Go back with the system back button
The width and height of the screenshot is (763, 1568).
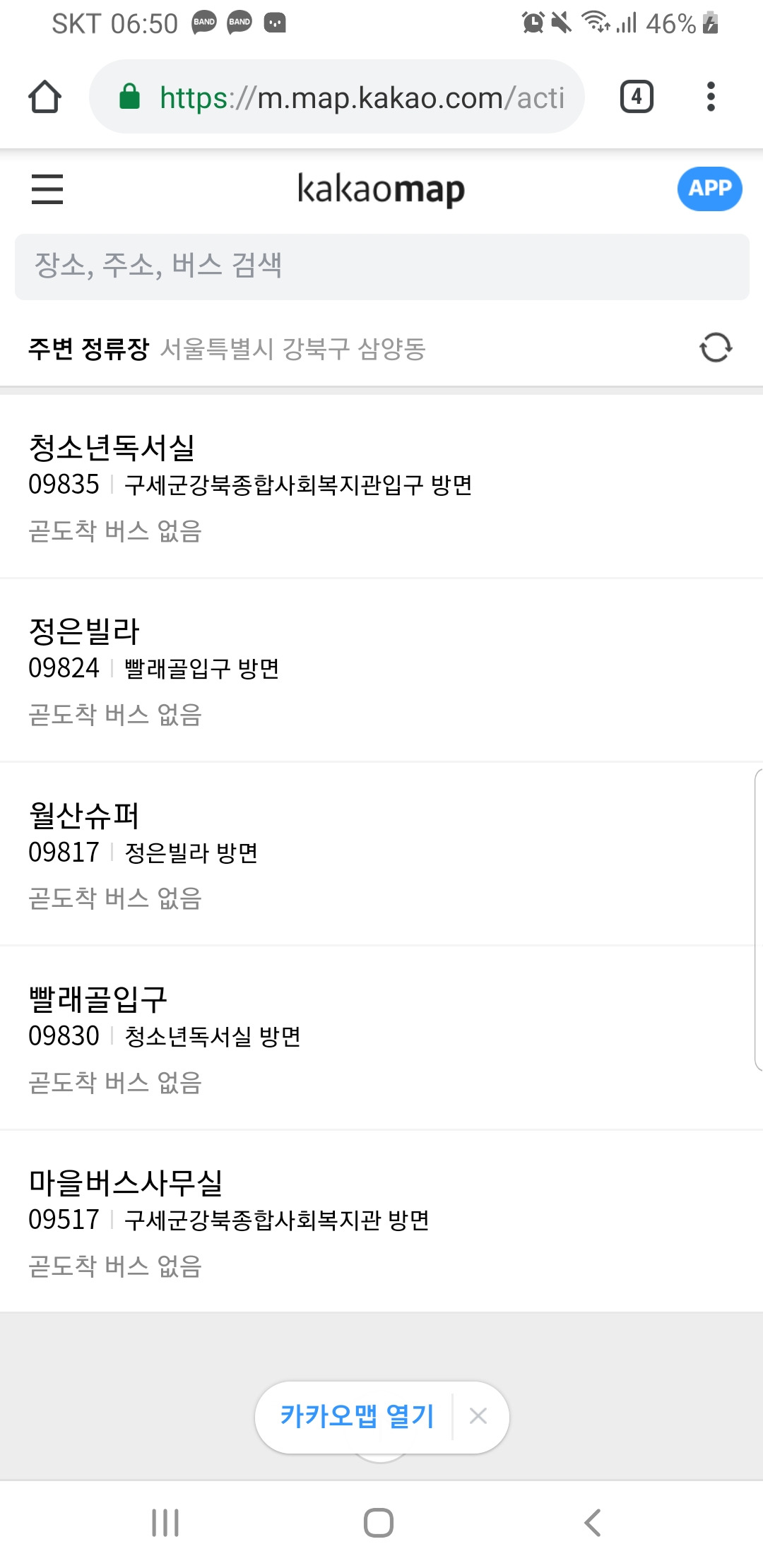click(x=592, y=1522)
